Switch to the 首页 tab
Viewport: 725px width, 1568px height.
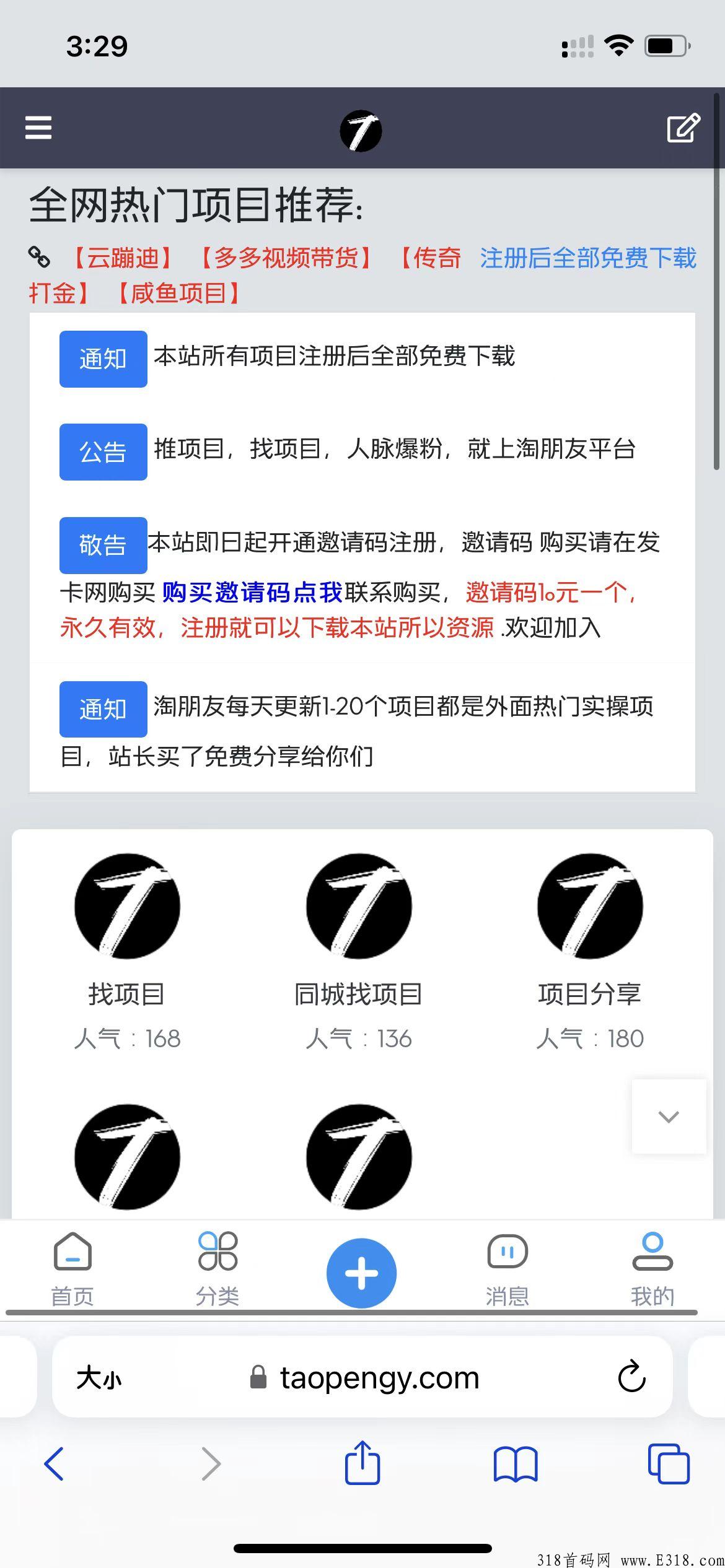pos(72,1269)
